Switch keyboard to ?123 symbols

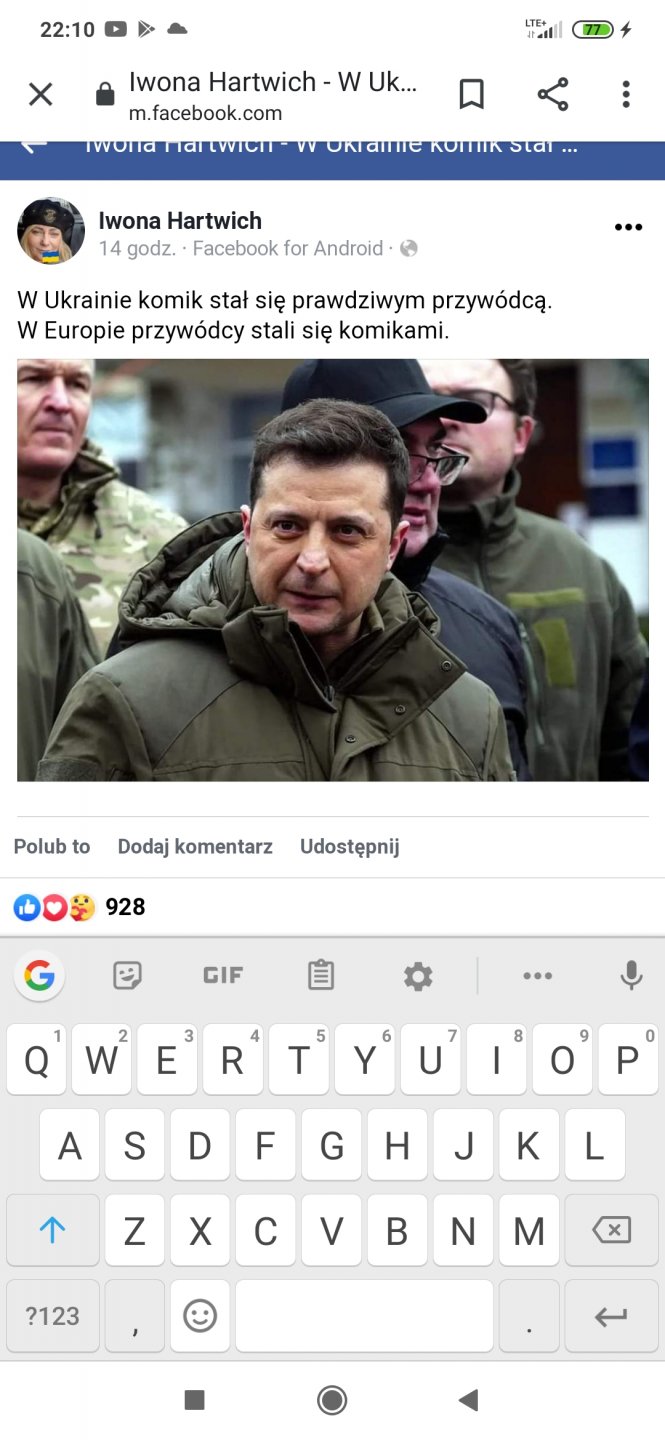pos(52,1316)
